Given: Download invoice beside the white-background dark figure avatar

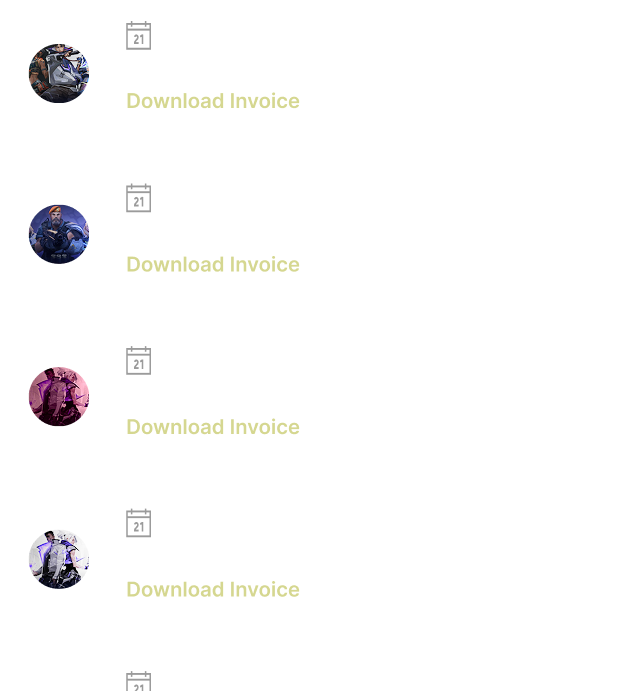Looking at the screenshot, I should (212, 589).
